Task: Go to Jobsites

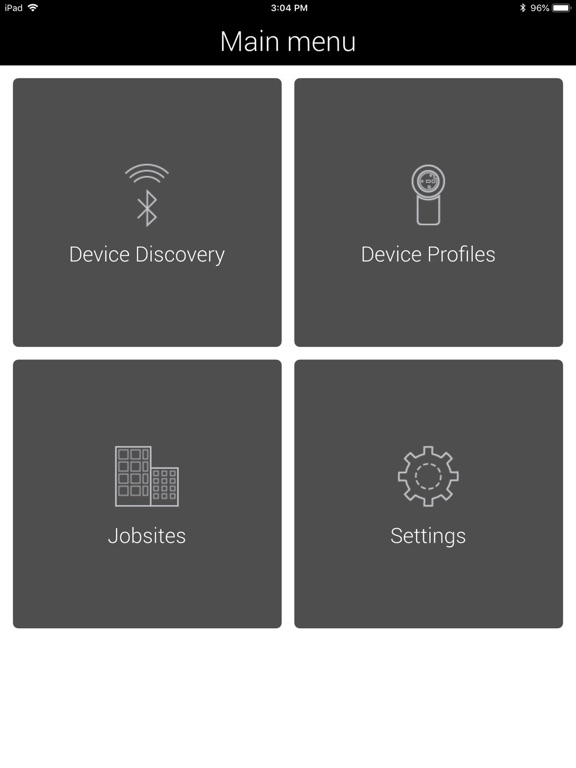Action: (147, 494)
